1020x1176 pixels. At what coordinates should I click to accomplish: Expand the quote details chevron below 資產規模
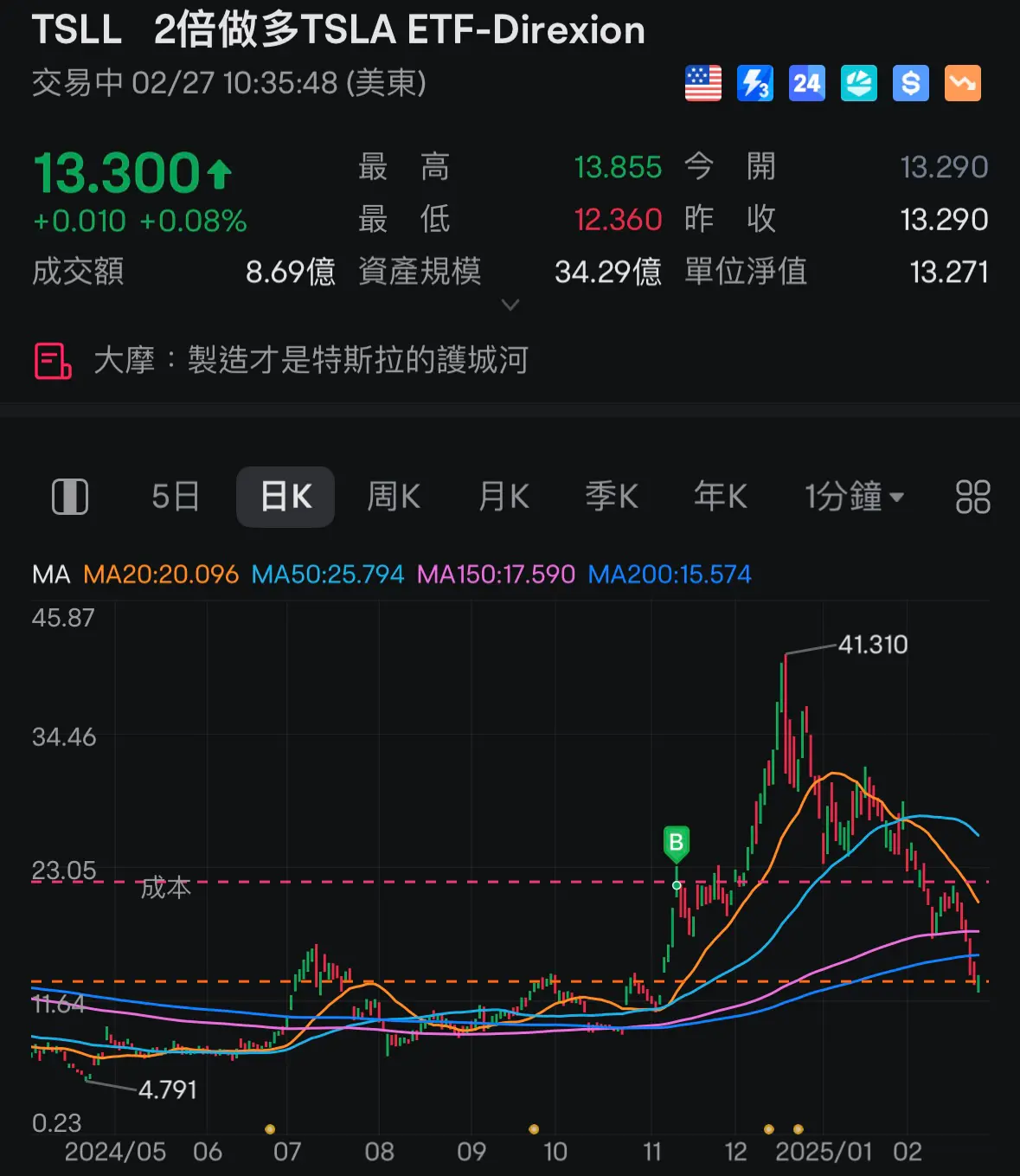click(x=510, y=305)
